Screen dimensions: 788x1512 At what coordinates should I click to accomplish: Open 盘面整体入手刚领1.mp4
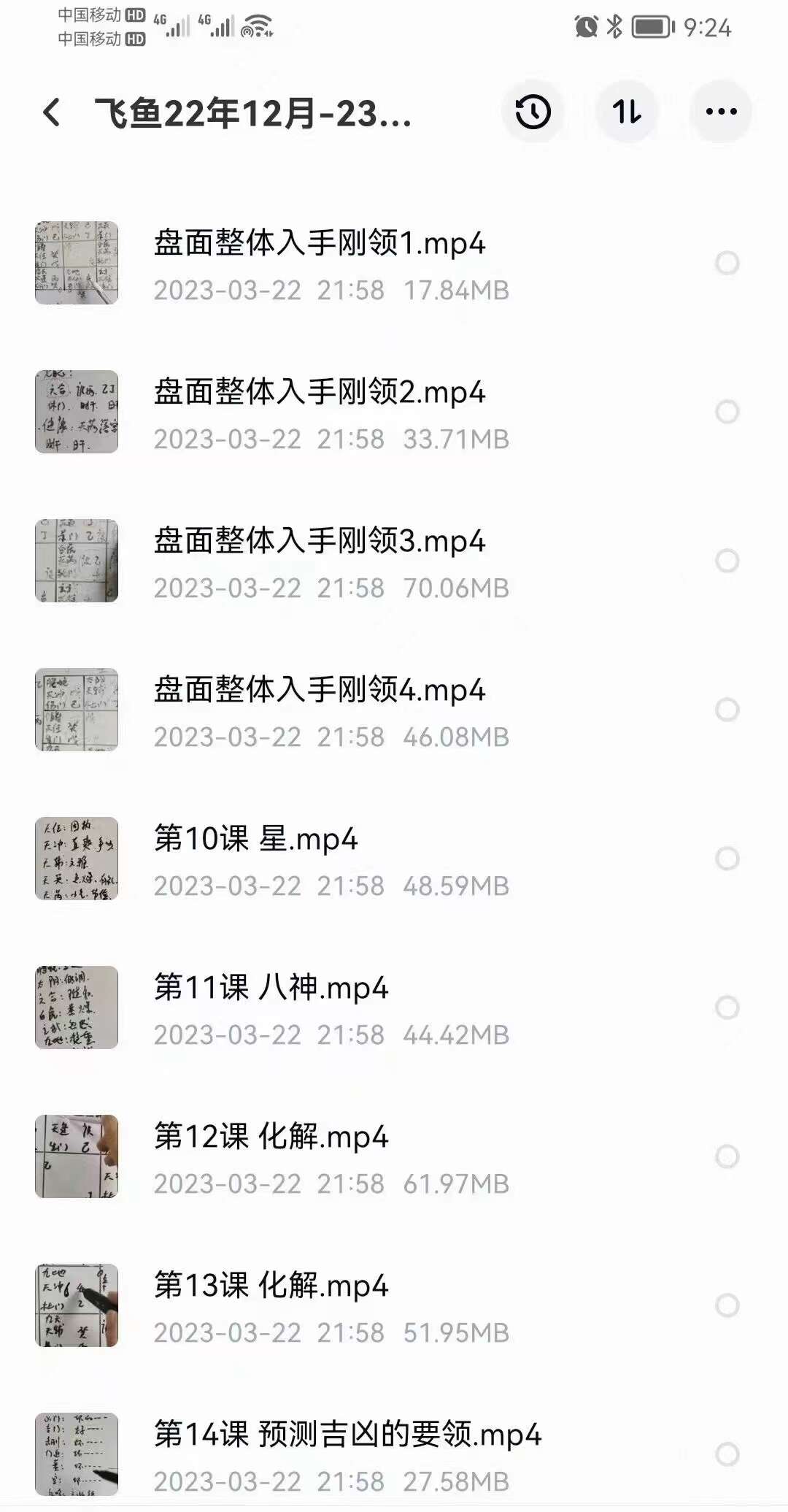pos(319,244)
